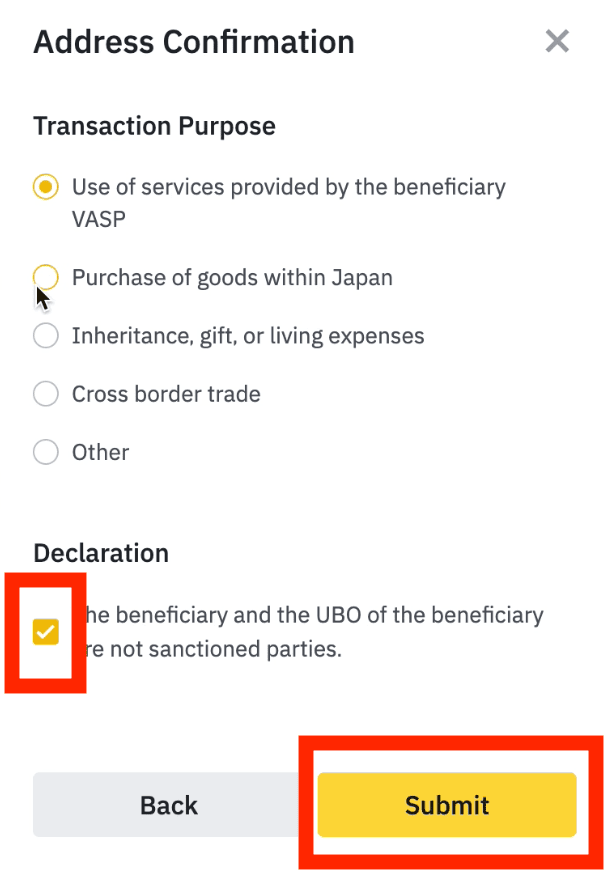The width and height of the screenshot is (612, 870).
Task: Select Other as transaction purpose
Action: click(46, 452)
